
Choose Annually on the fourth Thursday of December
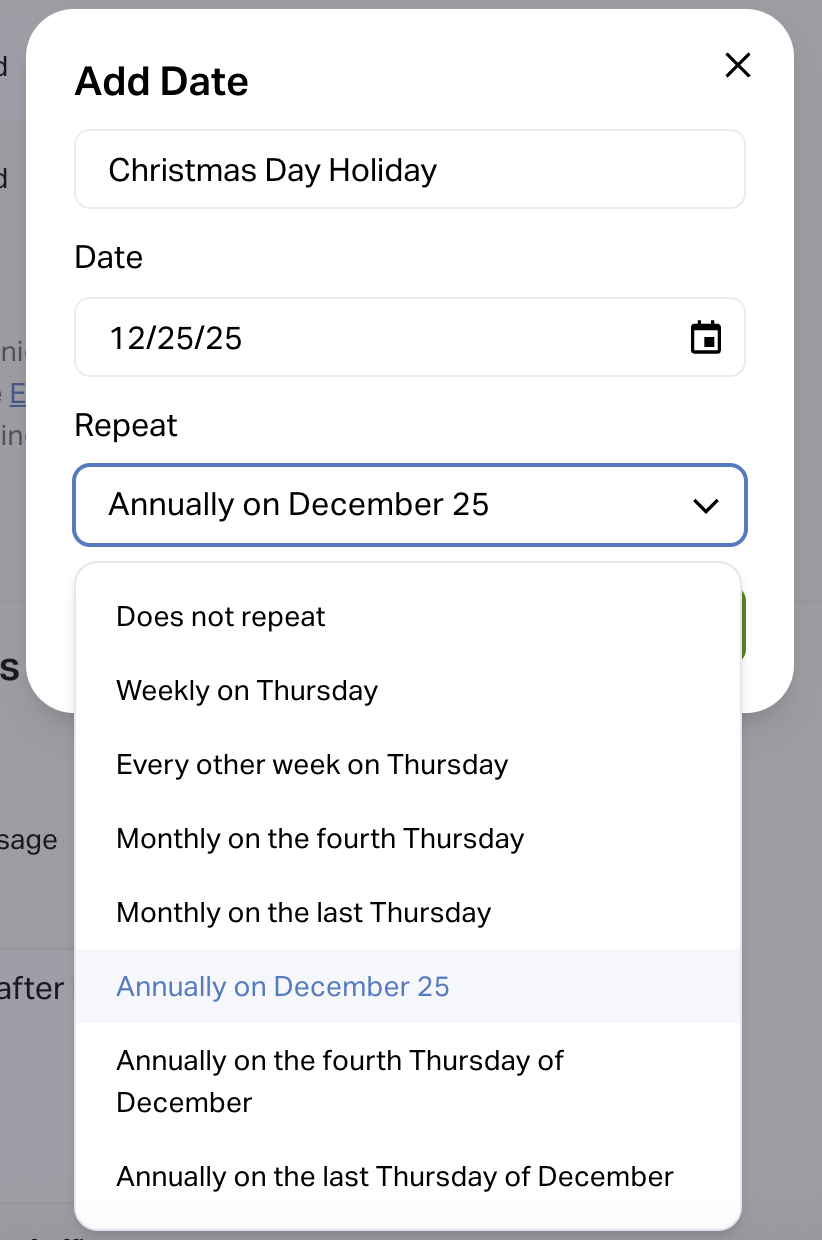[340, 1081]
